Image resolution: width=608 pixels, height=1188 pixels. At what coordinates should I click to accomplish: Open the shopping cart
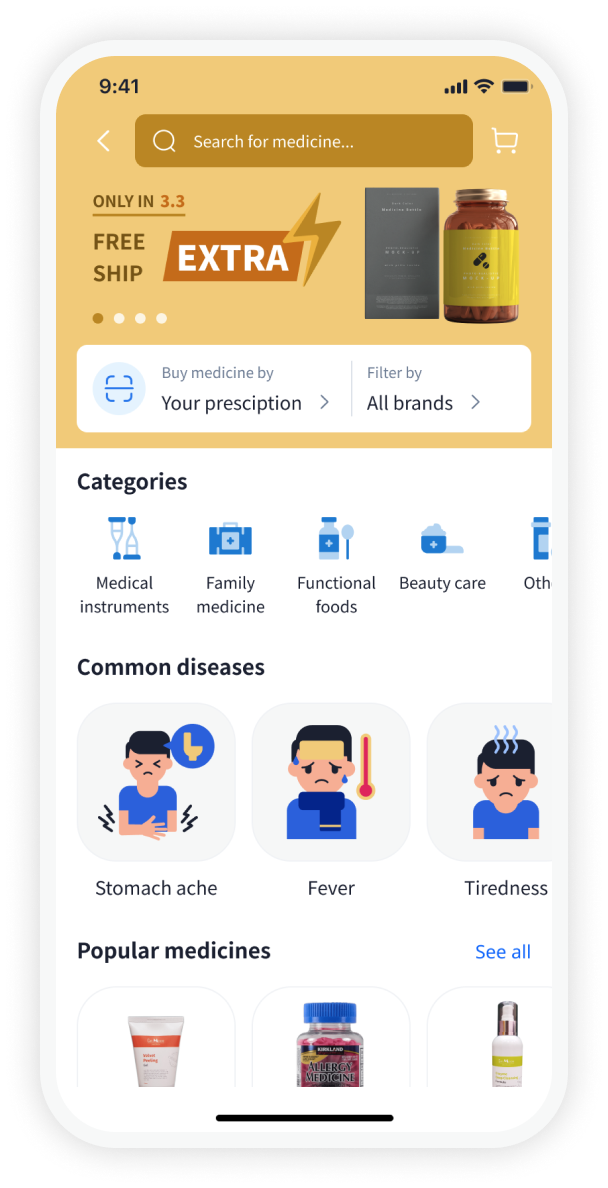505,141
